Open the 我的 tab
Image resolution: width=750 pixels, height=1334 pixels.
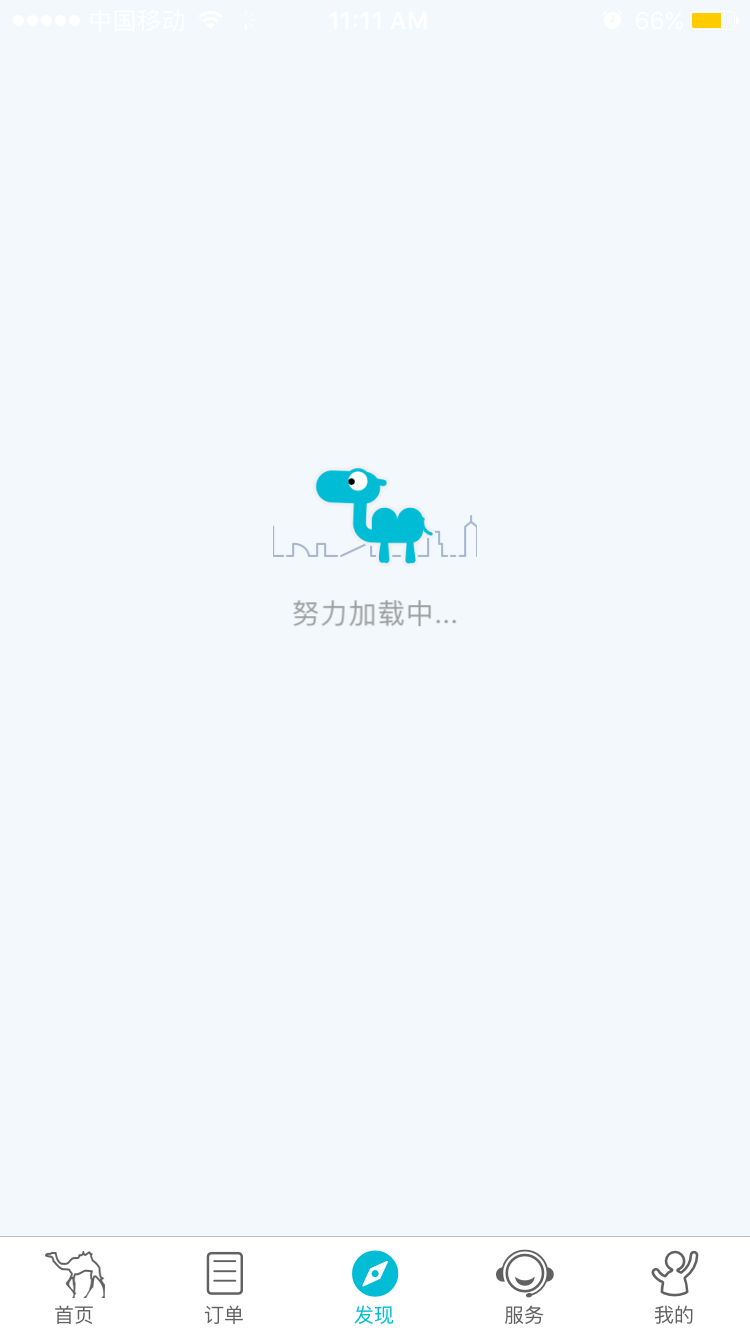(x=674, y=1286)
